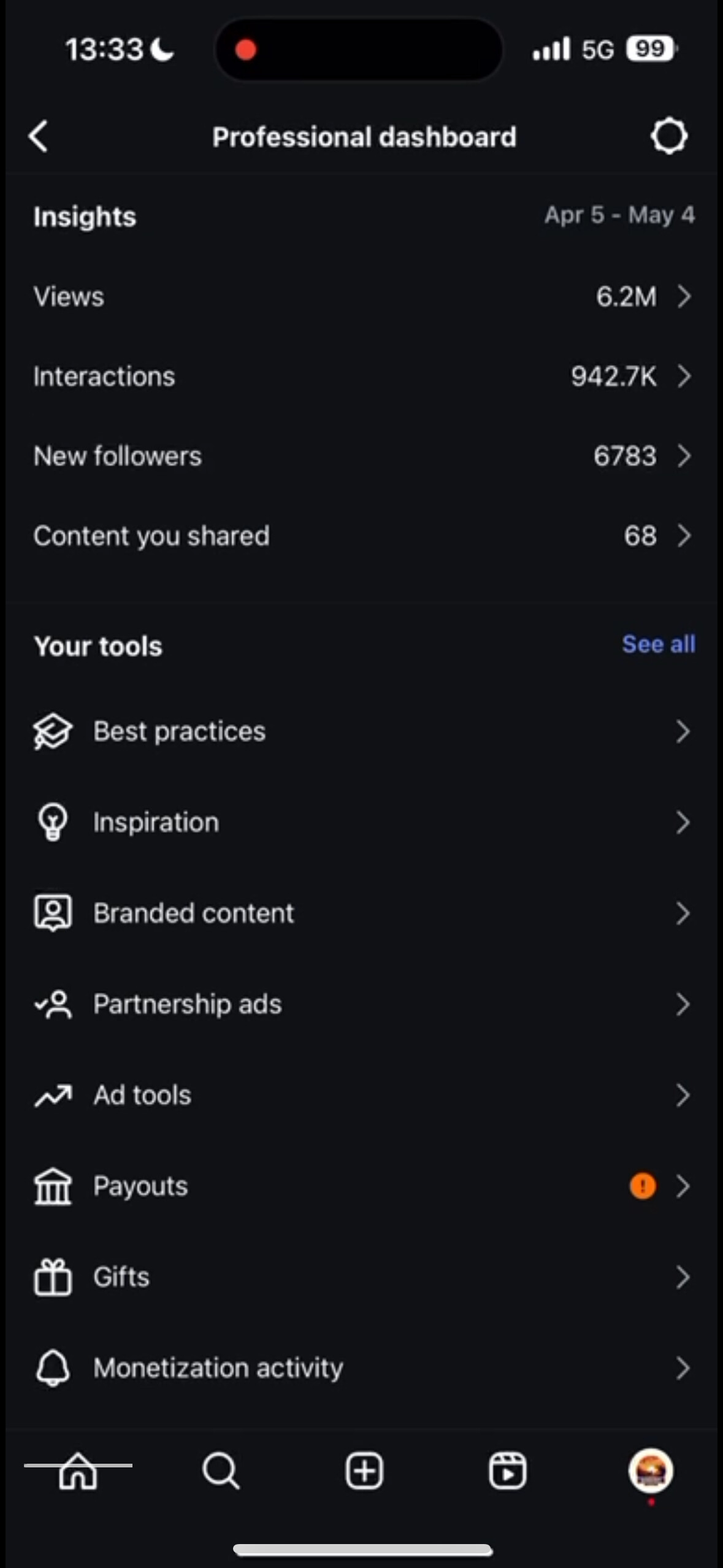Tap See all tools link
The width and height of the screenshot is (723, 1568).
click(659, 644)
